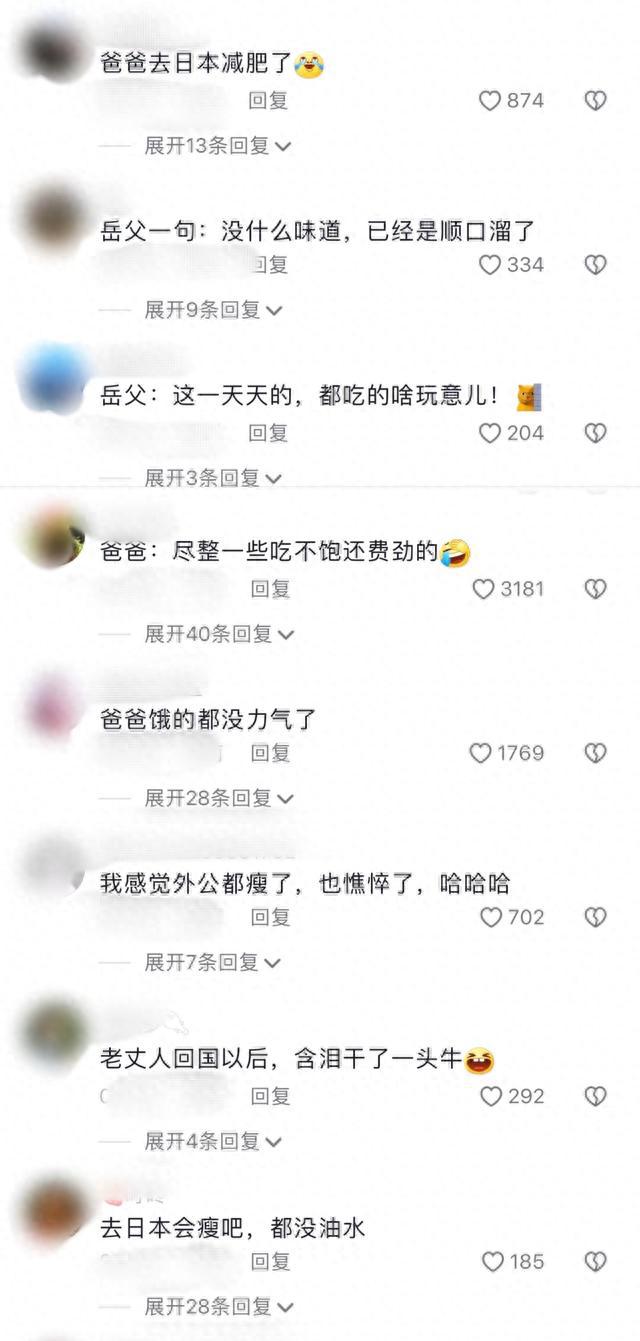Image resolution: width=640 pixels, height=1341 pixels.
Task: Expand the 4 replies under 老丈人回国以后
Action: [x=213, y=1141]
